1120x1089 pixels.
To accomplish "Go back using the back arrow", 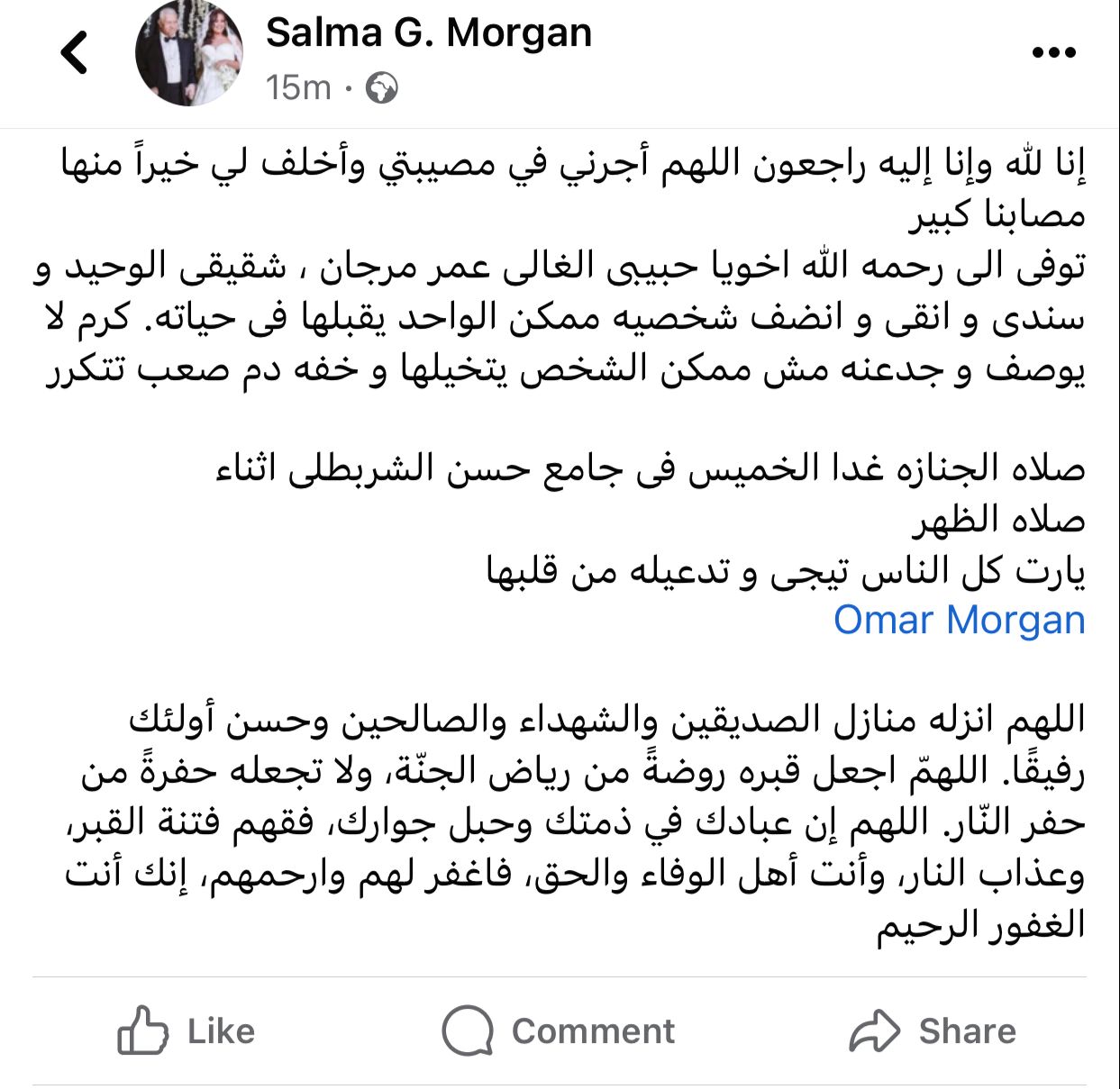I will (75, 52).
